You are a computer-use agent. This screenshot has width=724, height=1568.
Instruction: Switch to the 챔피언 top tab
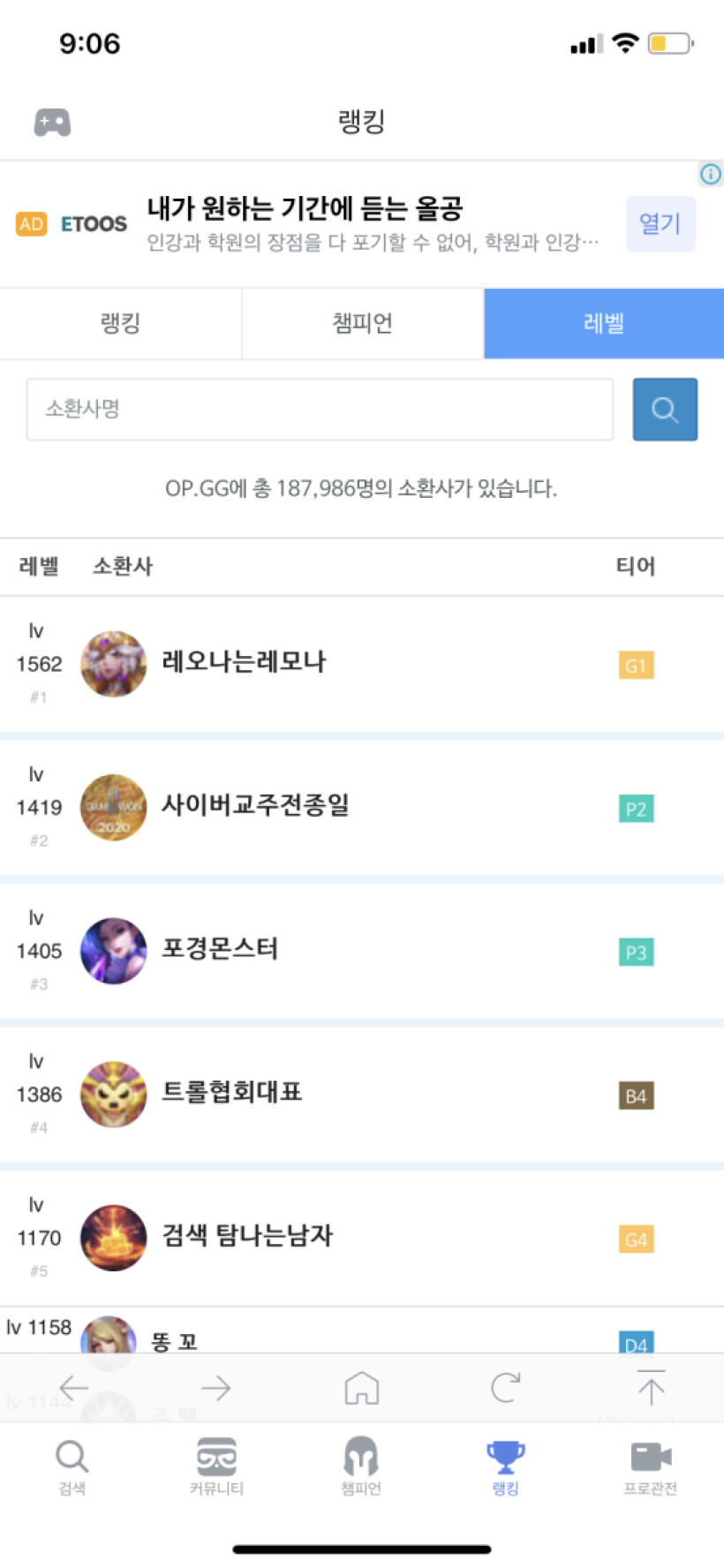tap(362, 323)
